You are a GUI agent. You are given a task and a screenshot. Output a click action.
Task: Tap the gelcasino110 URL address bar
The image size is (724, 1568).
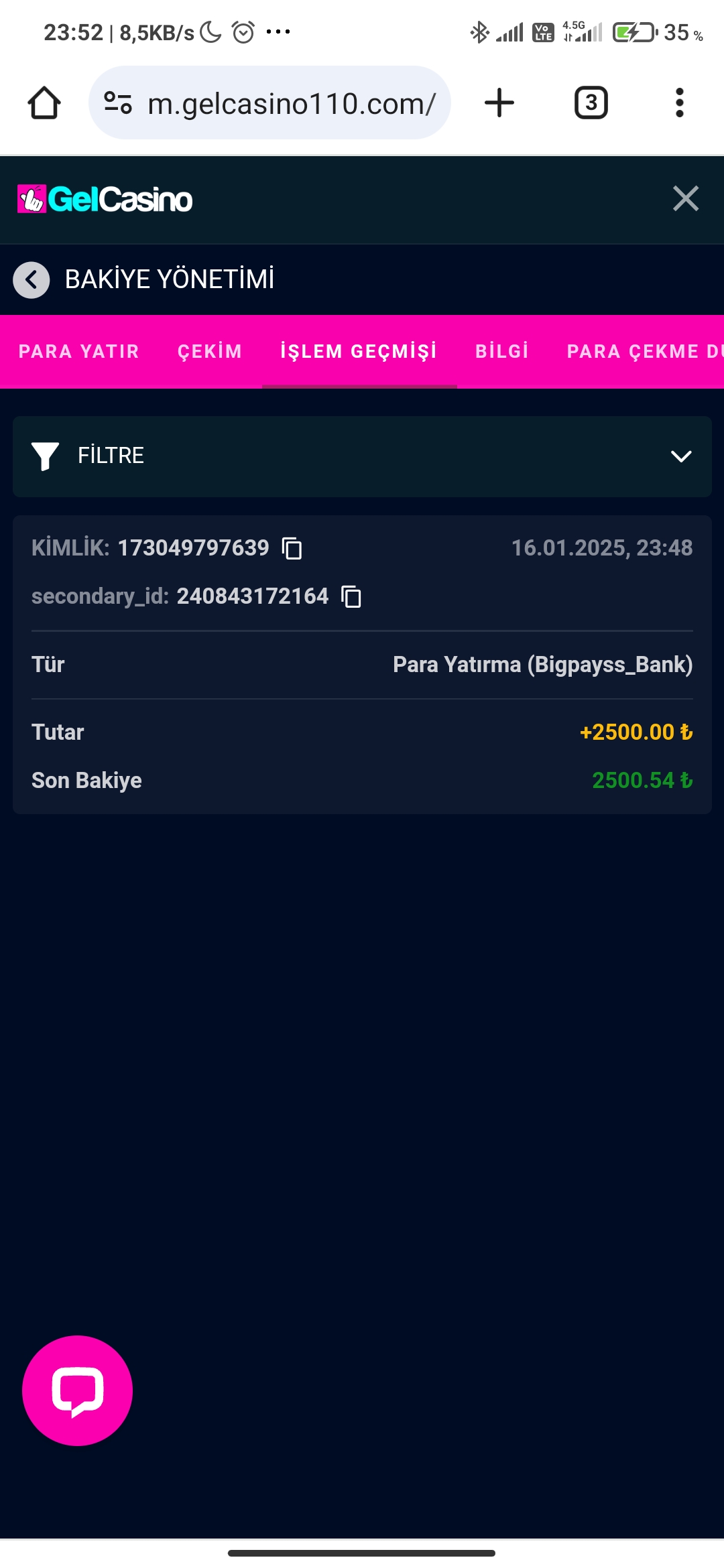click(269, 103)
